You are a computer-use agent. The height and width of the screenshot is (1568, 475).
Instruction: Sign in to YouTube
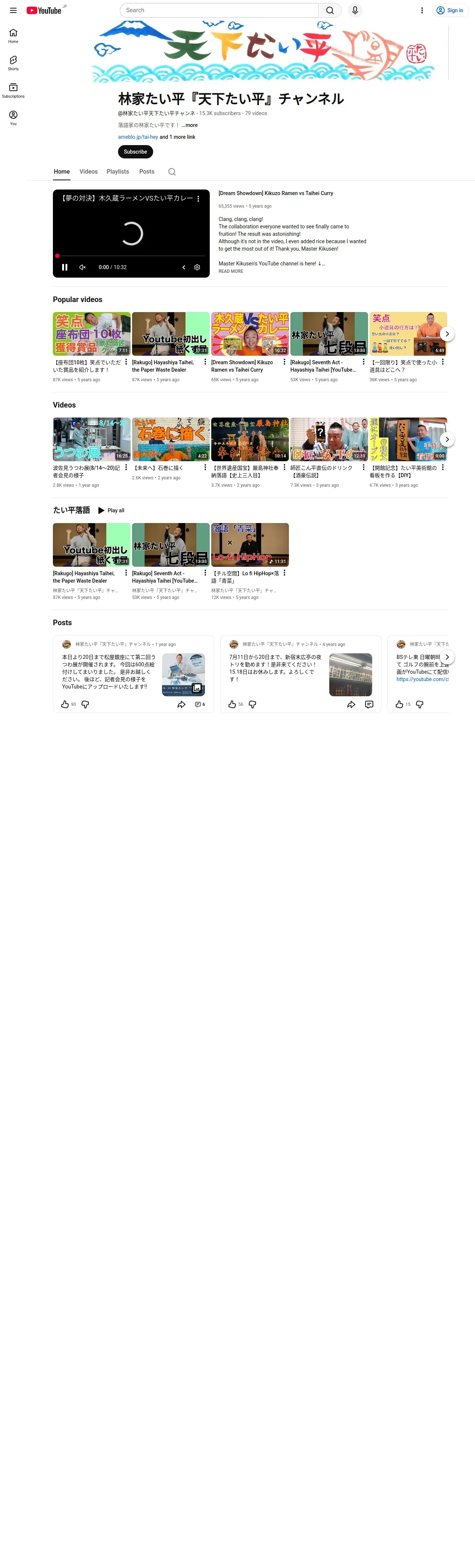click(x=450, y=10)
